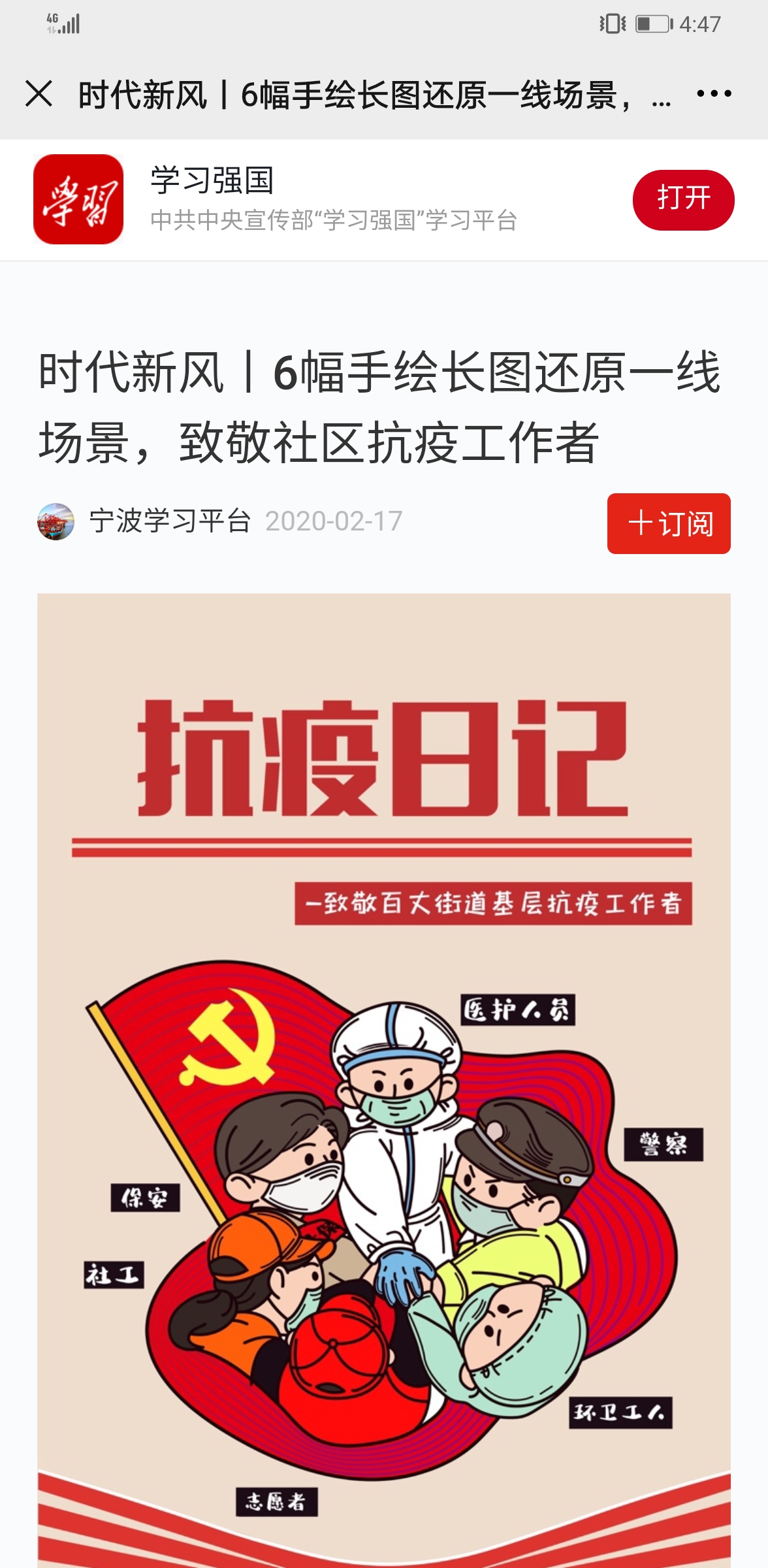
Task: Open the 学习强国 app banner
Action: (327, 199)
